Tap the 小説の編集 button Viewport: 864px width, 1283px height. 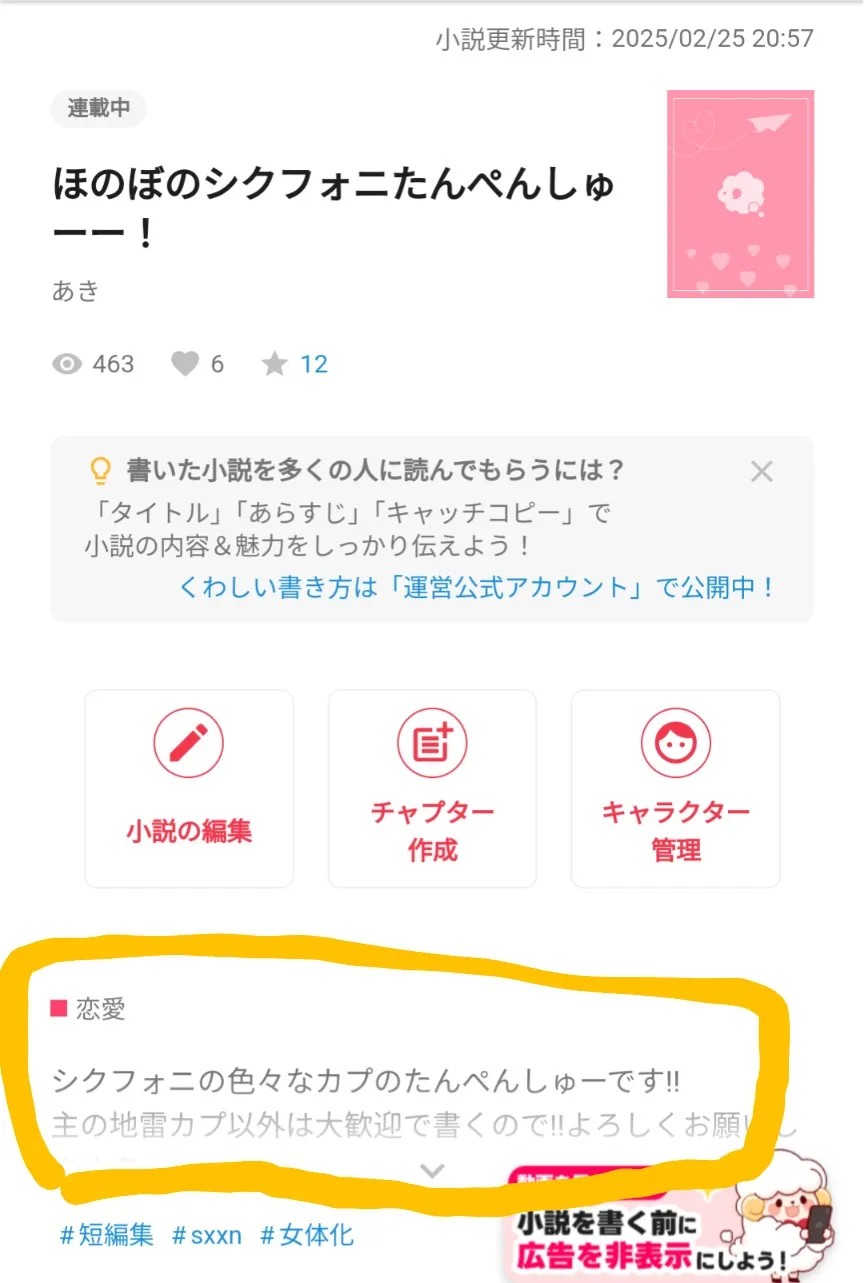pyautogui.click(x=189, y=788)
